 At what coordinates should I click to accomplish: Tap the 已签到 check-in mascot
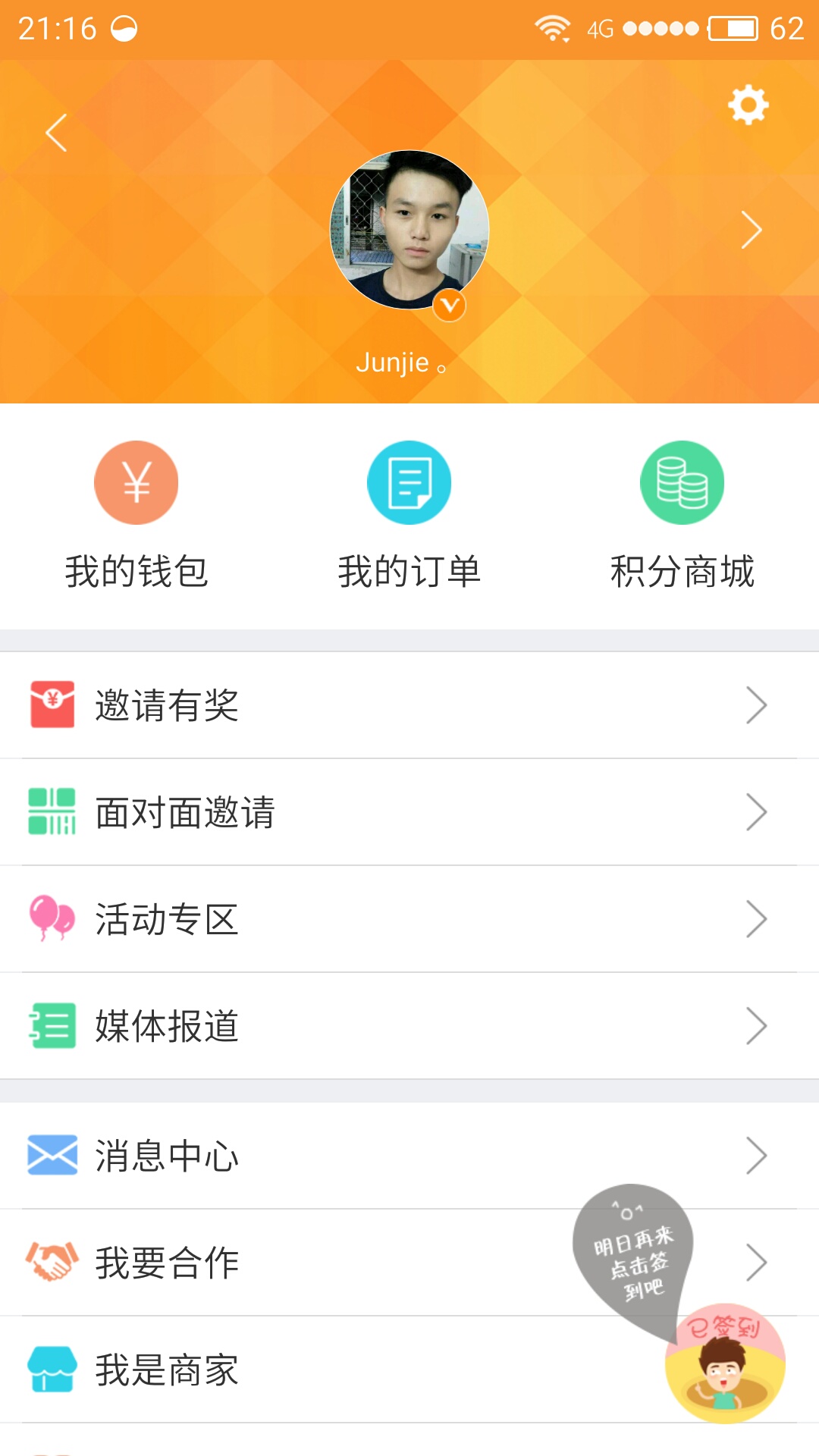(x=725, y=1363)
